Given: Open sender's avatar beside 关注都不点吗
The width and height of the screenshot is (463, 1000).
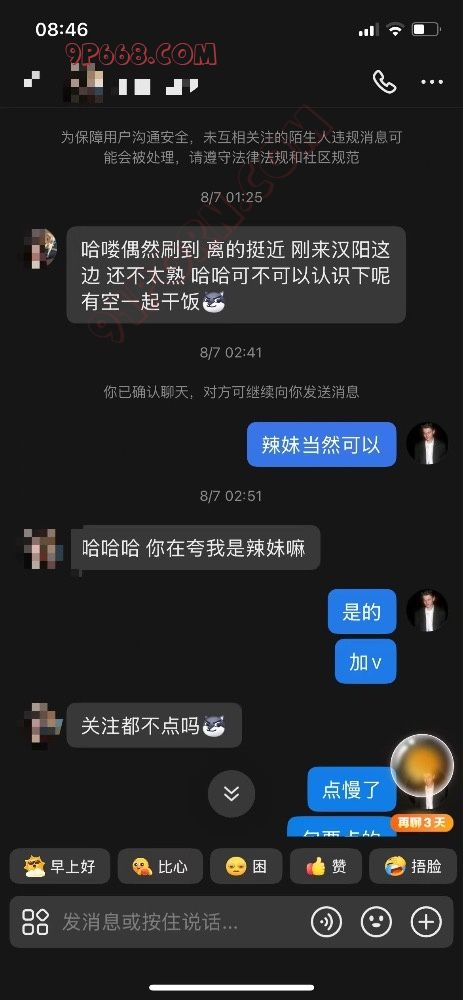Looking at the screenshot, I should (43, 725).
